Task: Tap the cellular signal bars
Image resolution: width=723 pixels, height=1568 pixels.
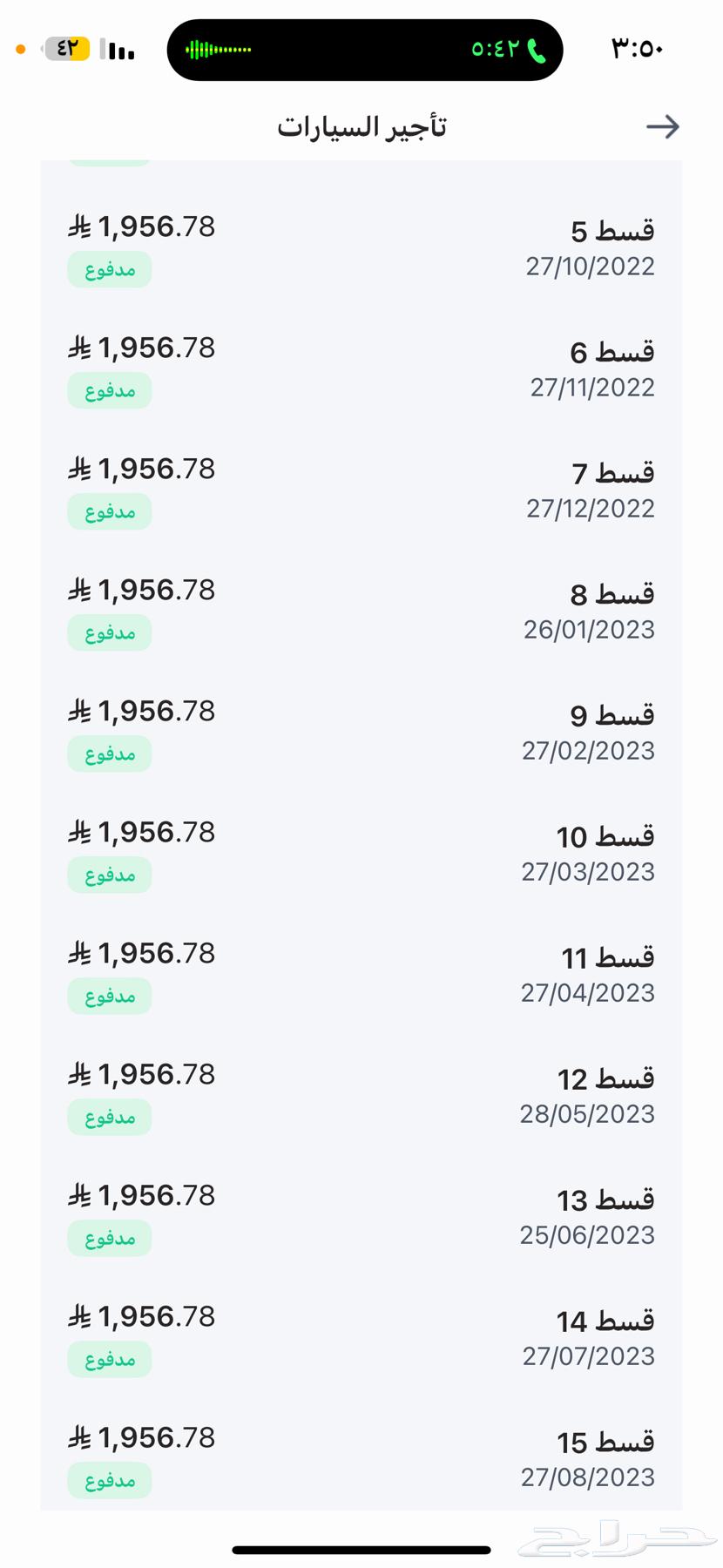Action: pos(118,50)
